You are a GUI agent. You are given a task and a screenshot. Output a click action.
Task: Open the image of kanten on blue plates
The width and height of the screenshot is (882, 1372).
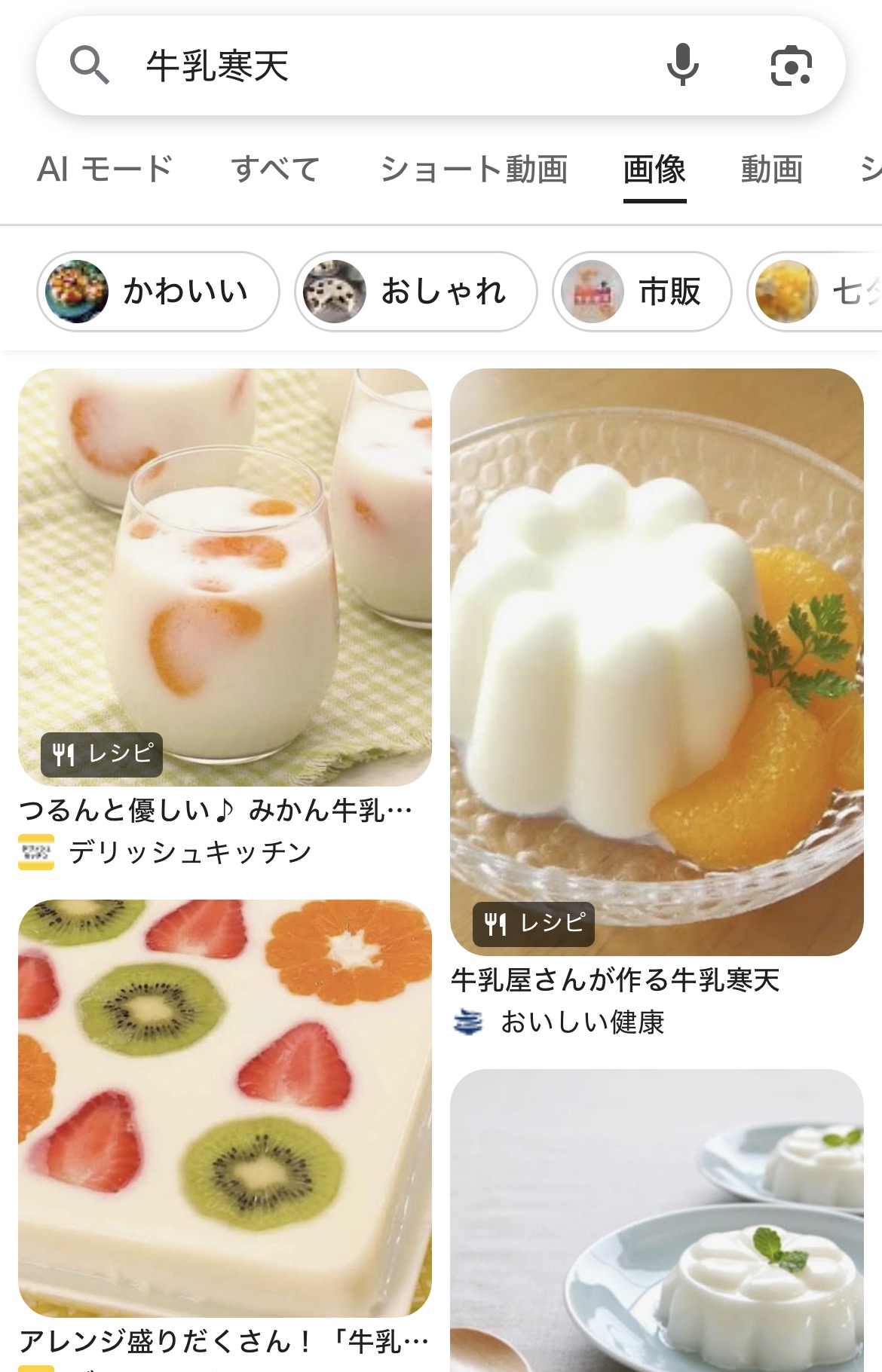pyautogui.click(x=657, y=1221)
